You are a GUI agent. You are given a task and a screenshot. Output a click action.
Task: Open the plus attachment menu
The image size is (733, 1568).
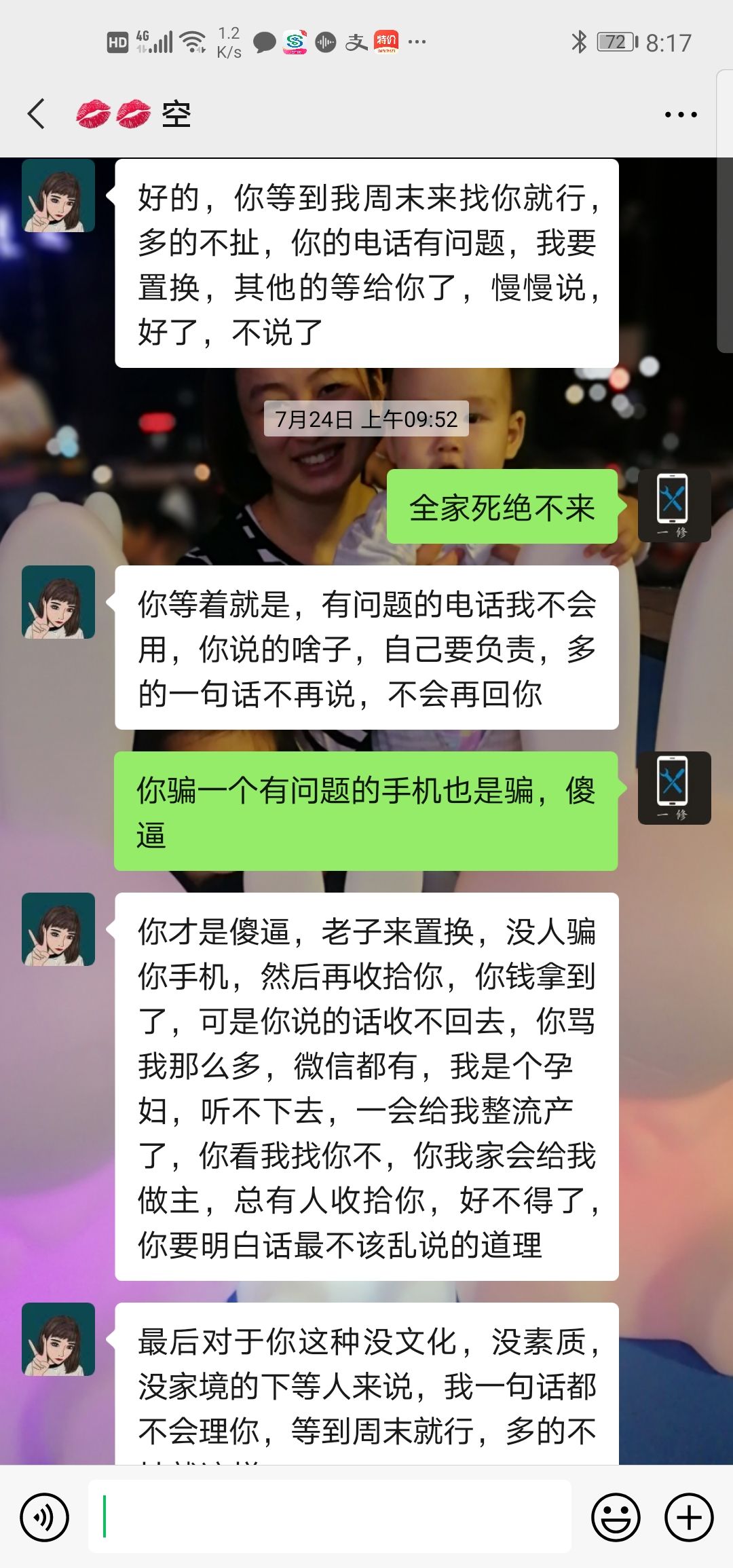tap(689, 1517)
